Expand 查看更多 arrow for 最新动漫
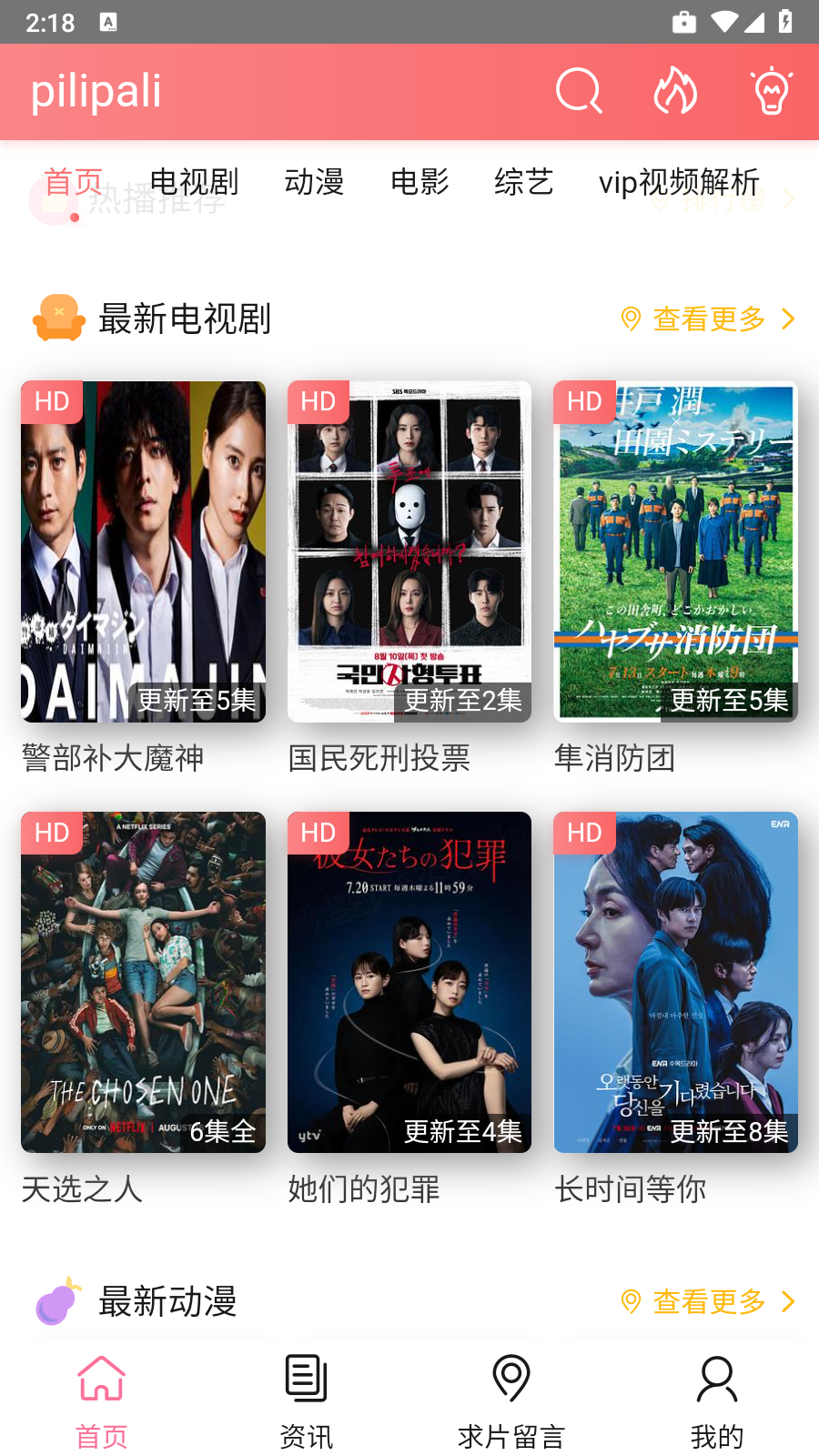Screen dimensions: 819x1456 click(788, 1302)
